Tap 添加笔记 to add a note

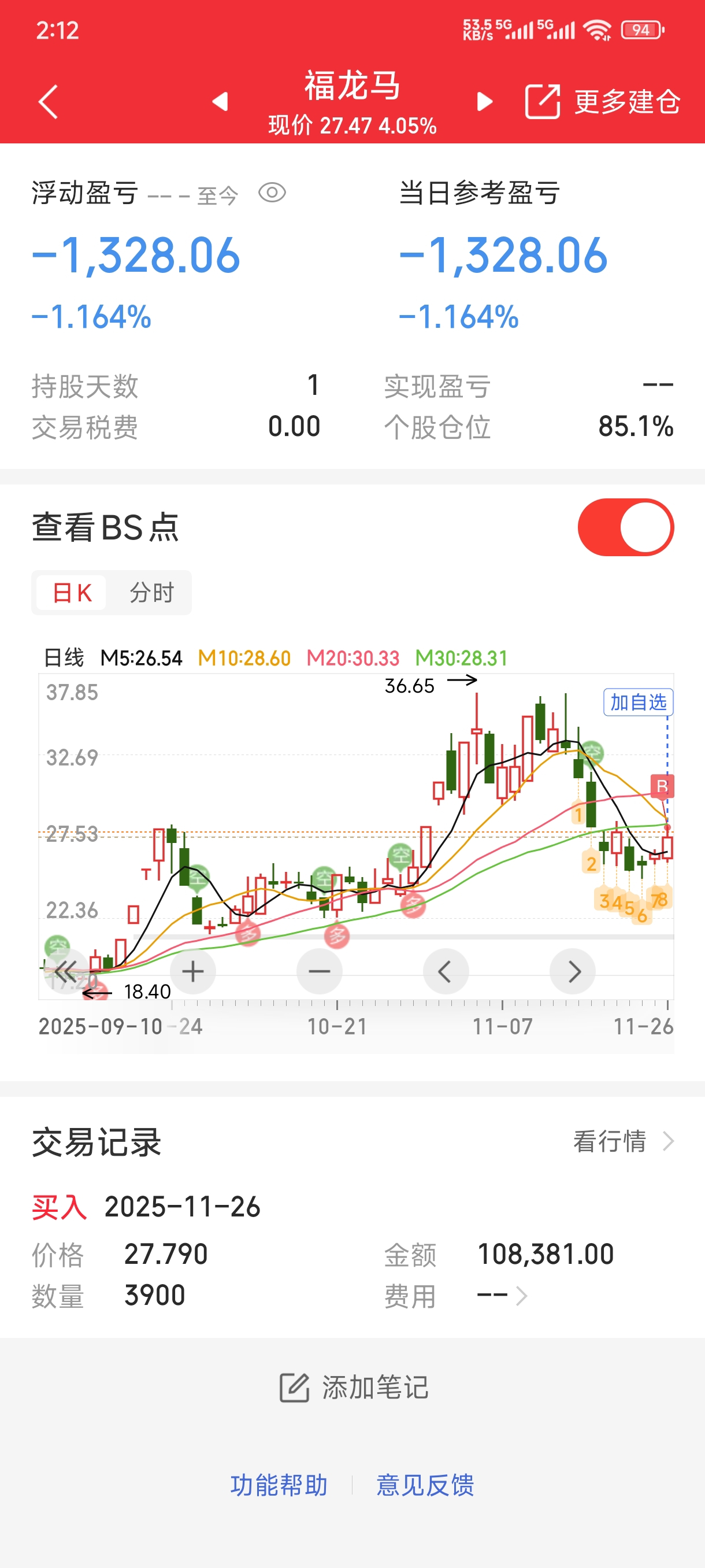(353, 1388)
